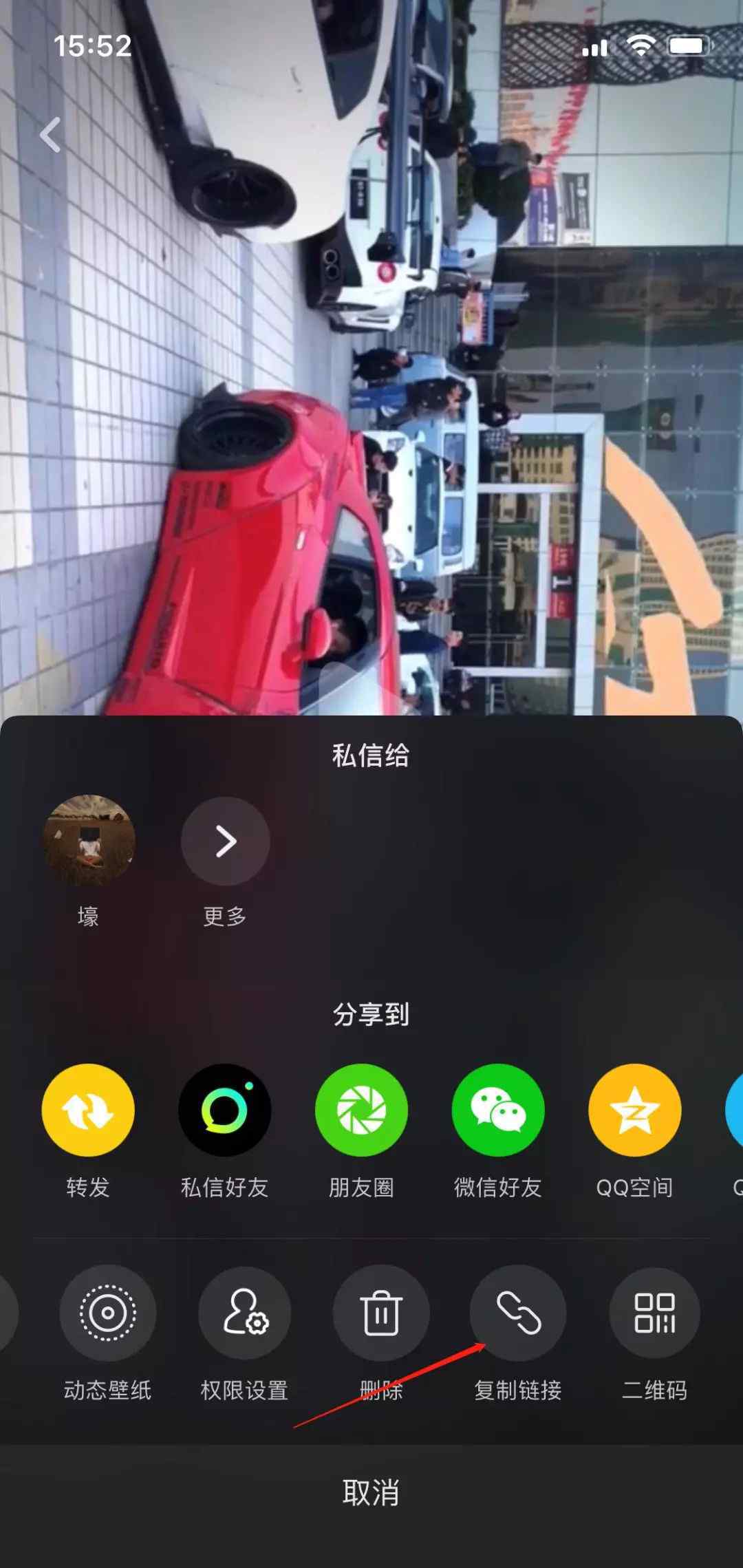Set video as 动态壁纸
Image resolution: width=743 pixels, height=1568 pixels.
(107, 1313)
